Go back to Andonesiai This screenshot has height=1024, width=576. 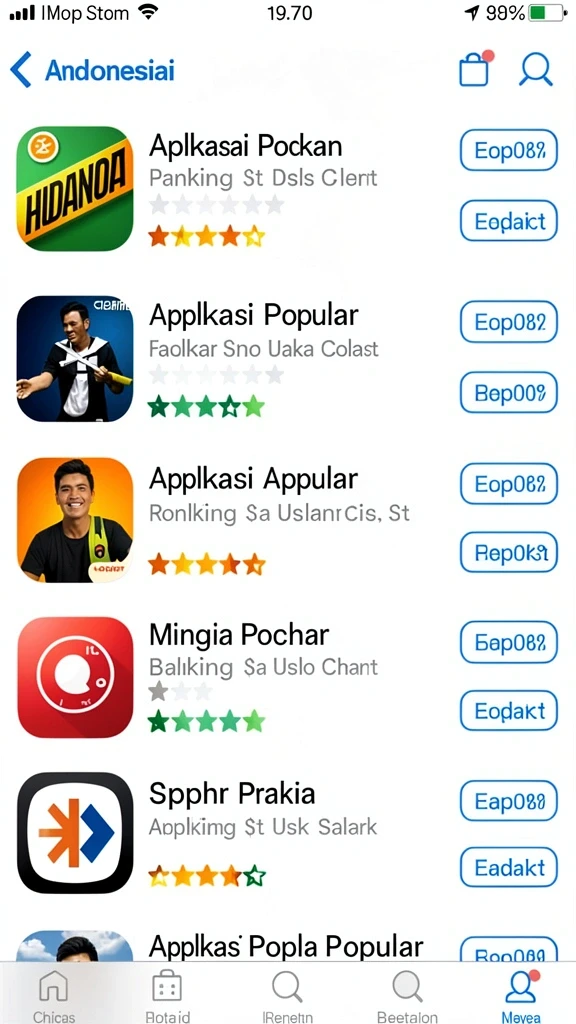tap(93, 71)
